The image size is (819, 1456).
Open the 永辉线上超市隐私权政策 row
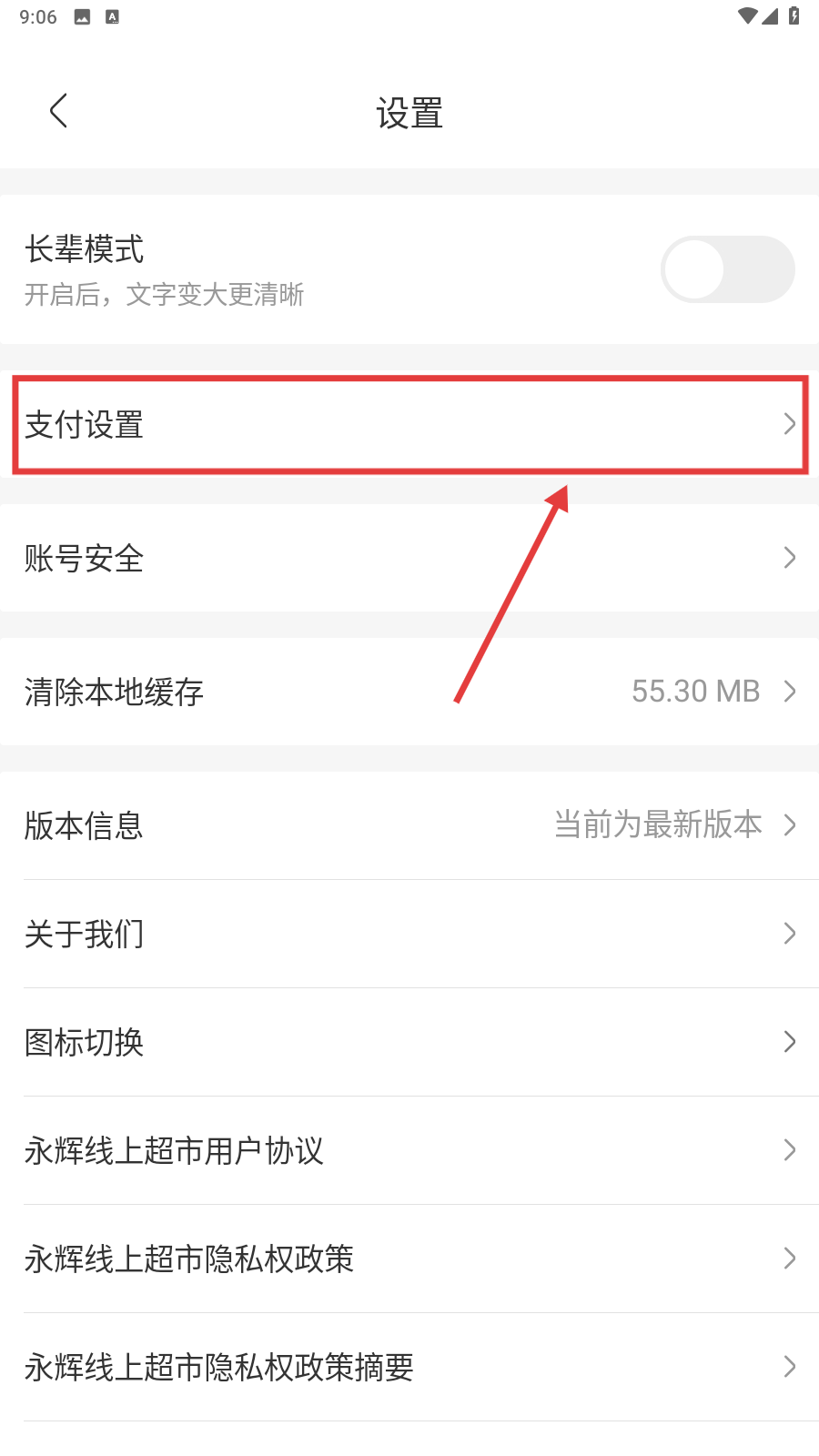click(x=409, y=1259)
